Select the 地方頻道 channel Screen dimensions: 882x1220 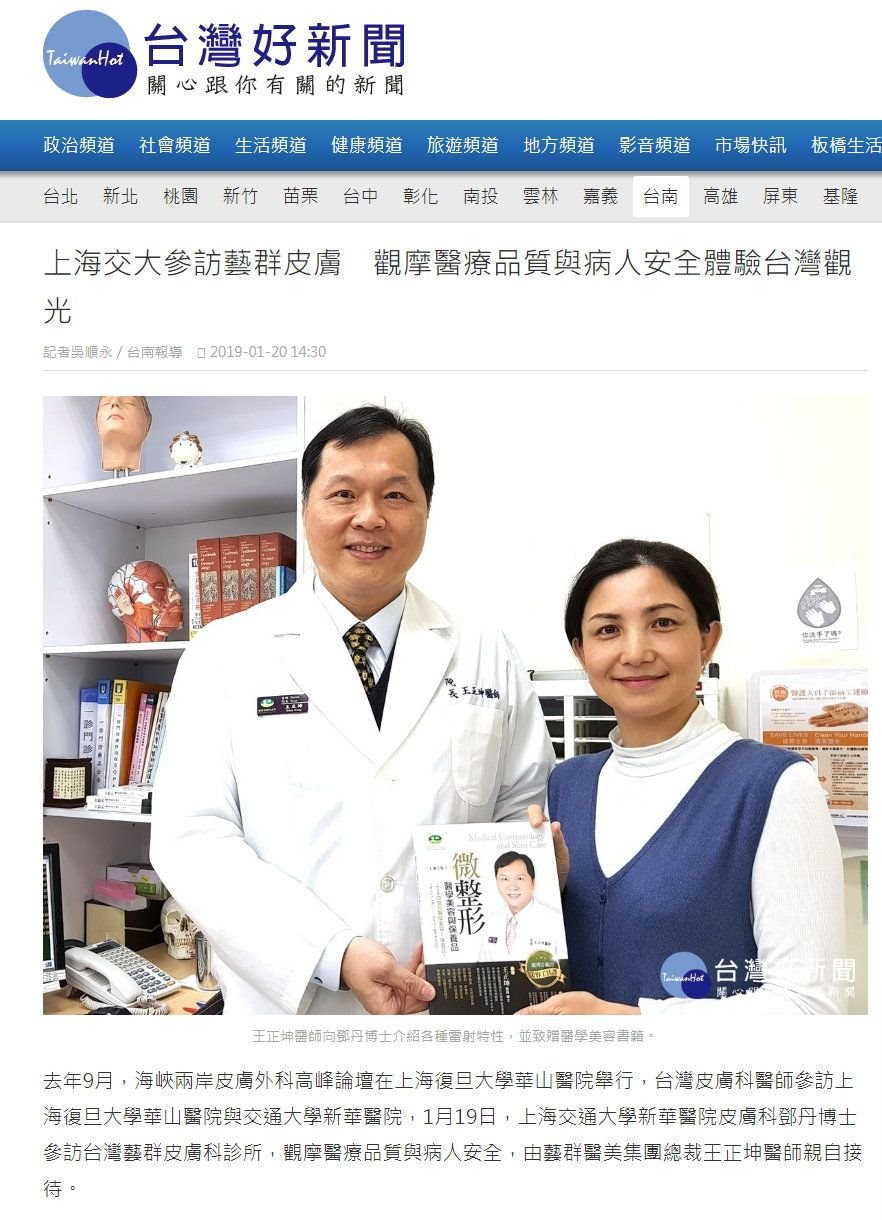coord(559,145)
